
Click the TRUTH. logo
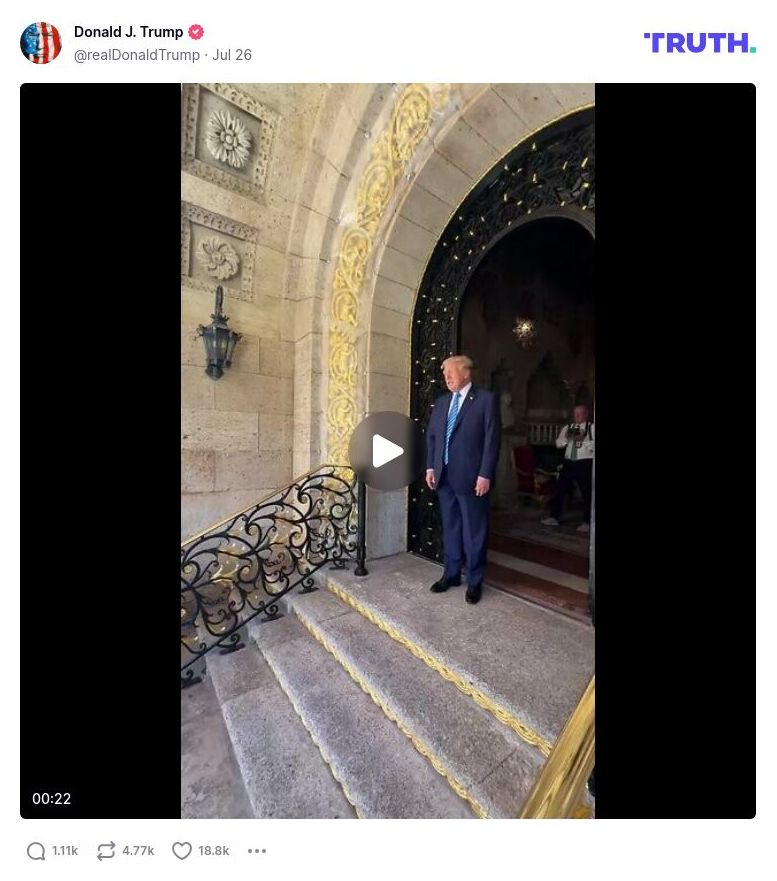coord(699,43)
